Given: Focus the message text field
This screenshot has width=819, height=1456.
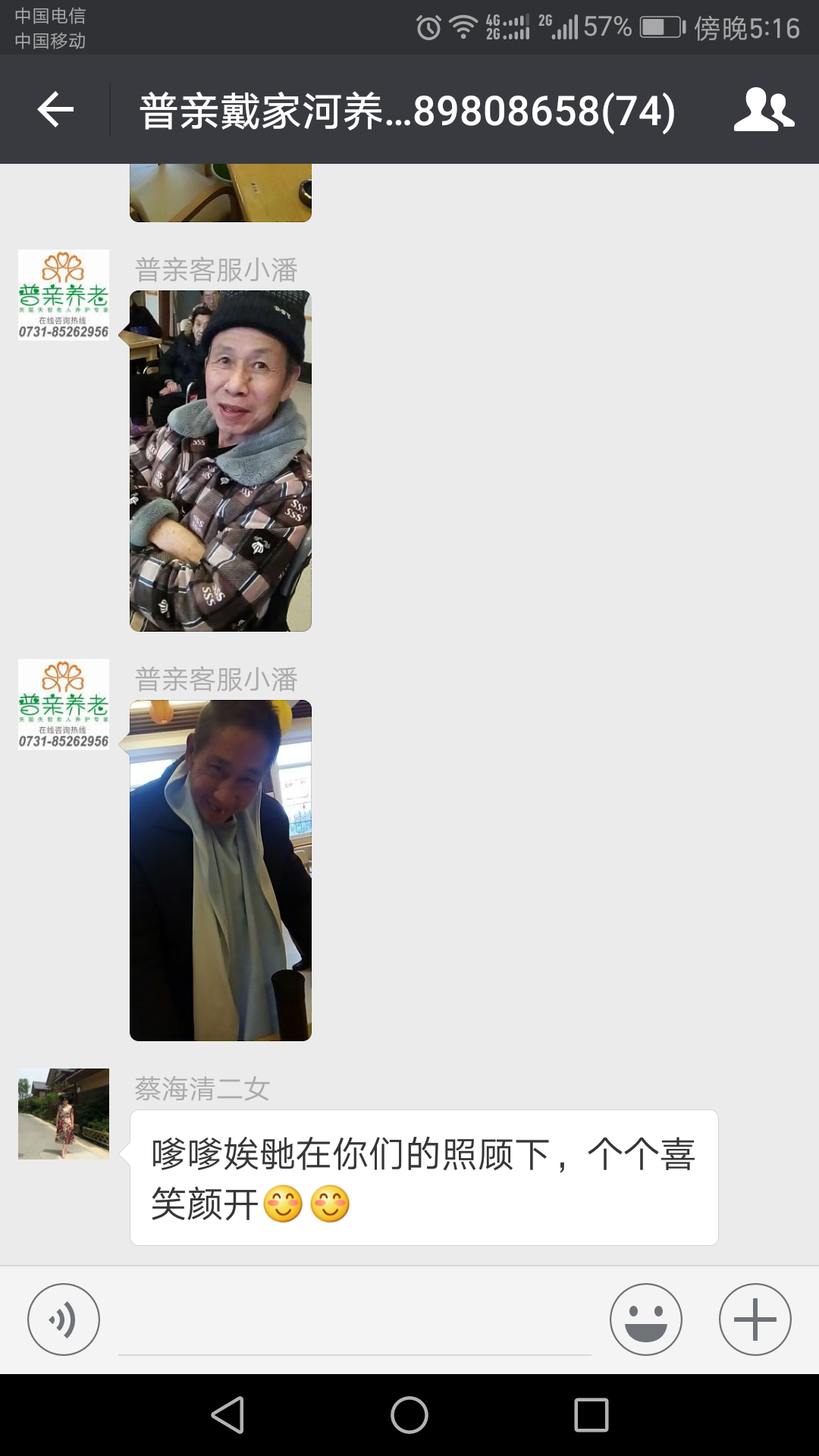Looking at the screenshot, I should point(354,1323).
